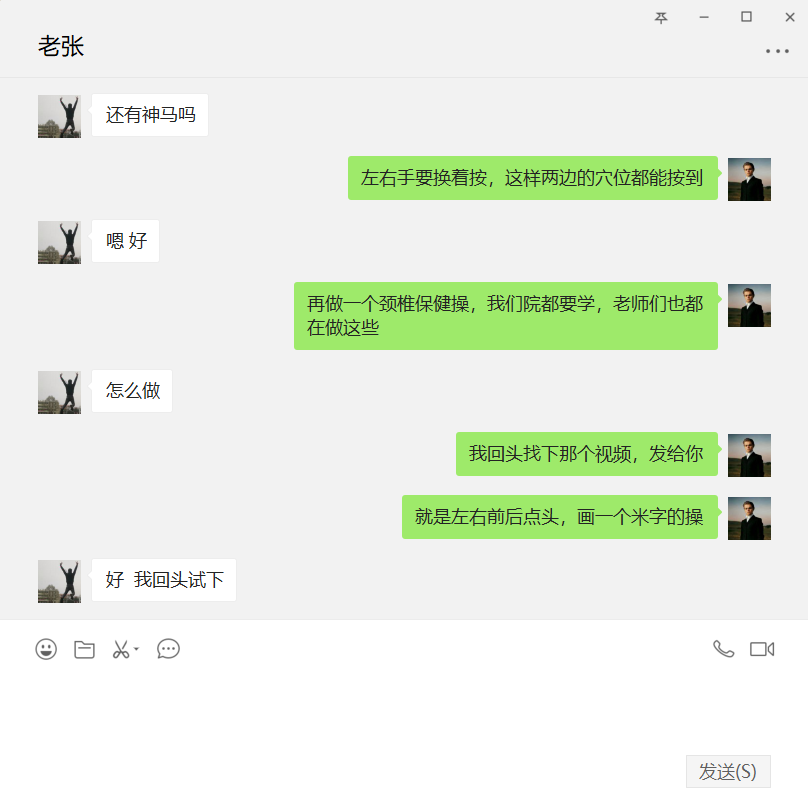Open the chat history bubble icon
808x798 pixels.
(x=168, y=649)
